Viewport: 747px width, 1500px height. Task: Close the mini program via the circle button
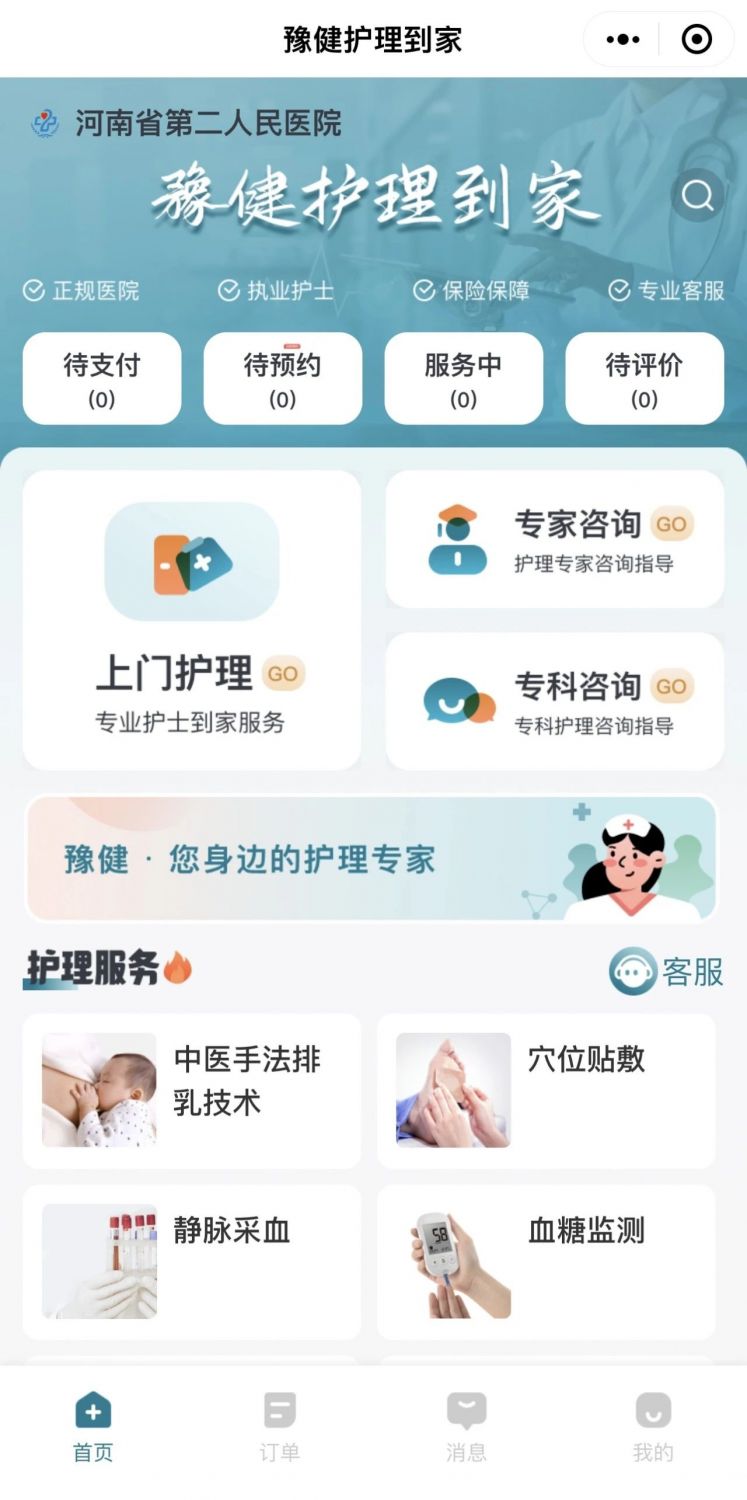tap(696, 40)
